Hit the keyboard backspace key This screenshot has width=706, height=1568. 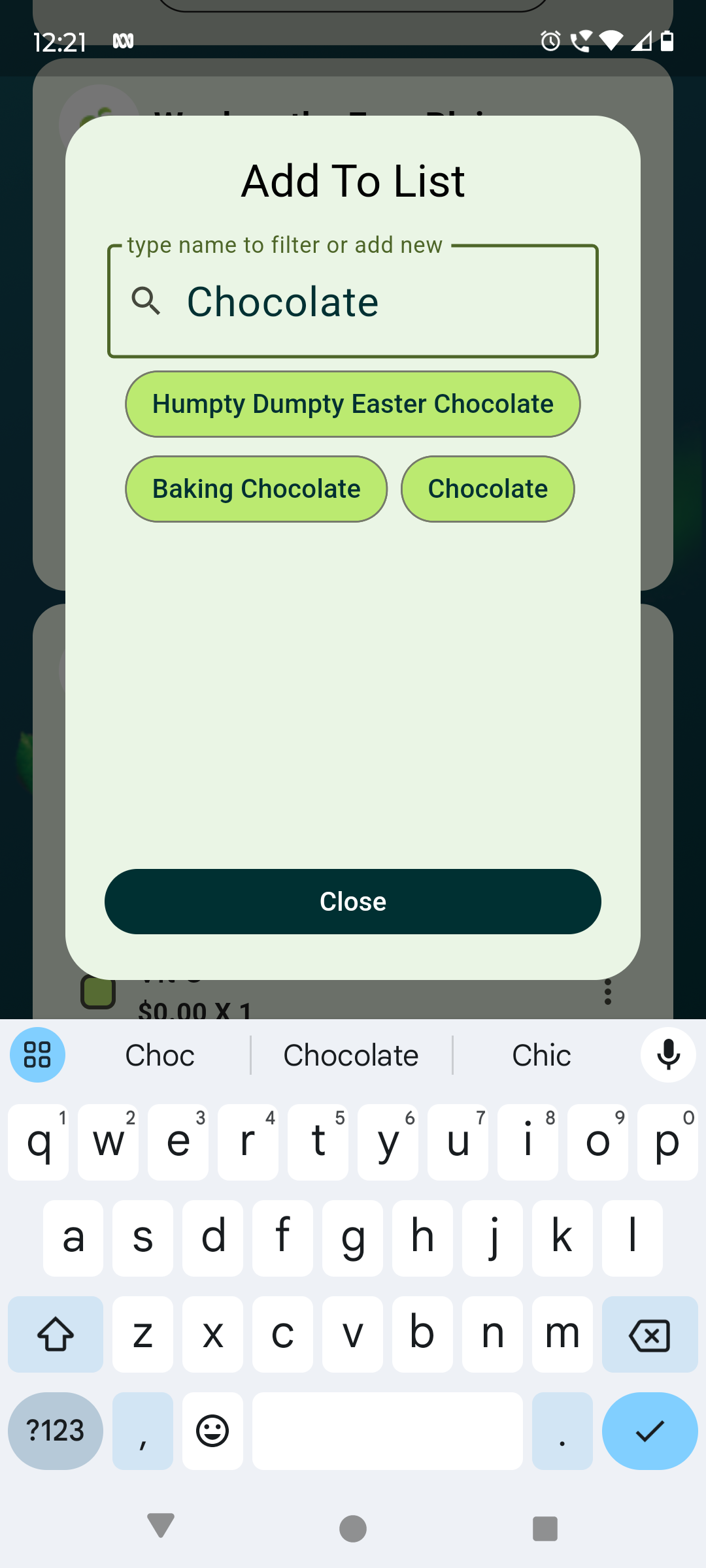[650, 1334]
